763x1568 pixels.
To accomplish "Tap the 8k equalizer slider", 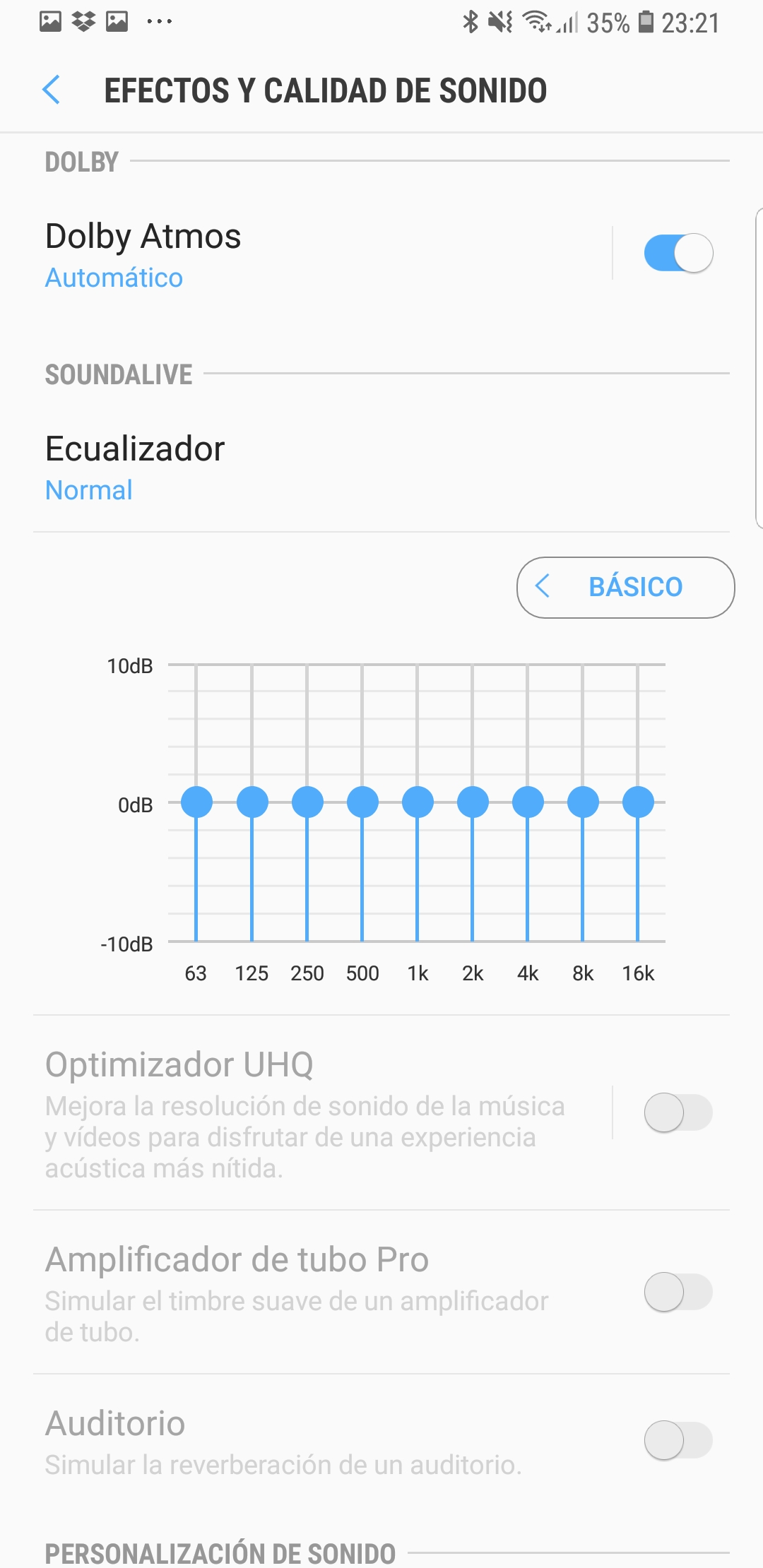I will tap(583, 802).
